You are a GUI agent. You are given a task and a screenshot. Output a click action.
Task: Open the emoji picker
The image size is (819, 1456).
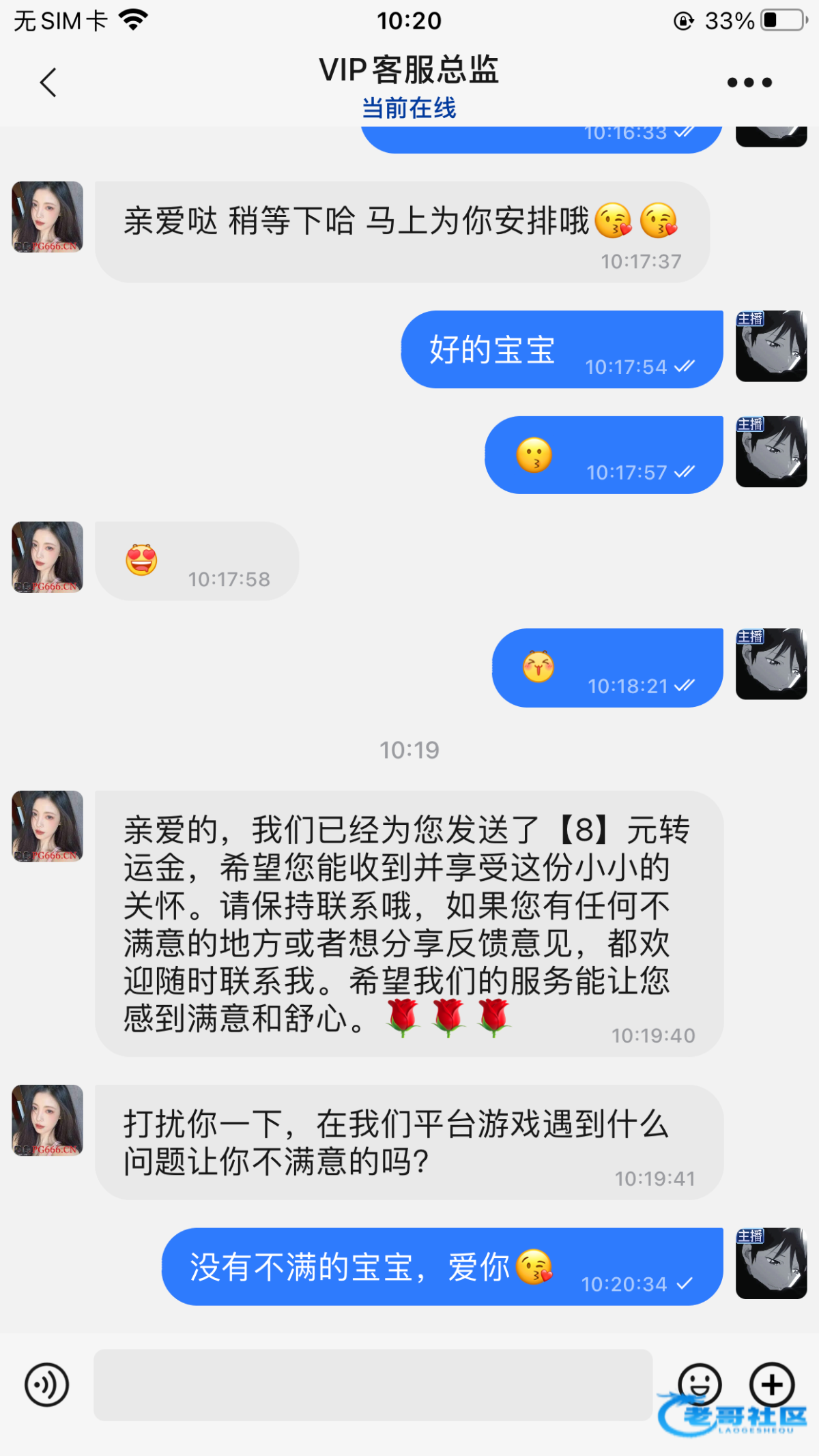pos(700,1384)
